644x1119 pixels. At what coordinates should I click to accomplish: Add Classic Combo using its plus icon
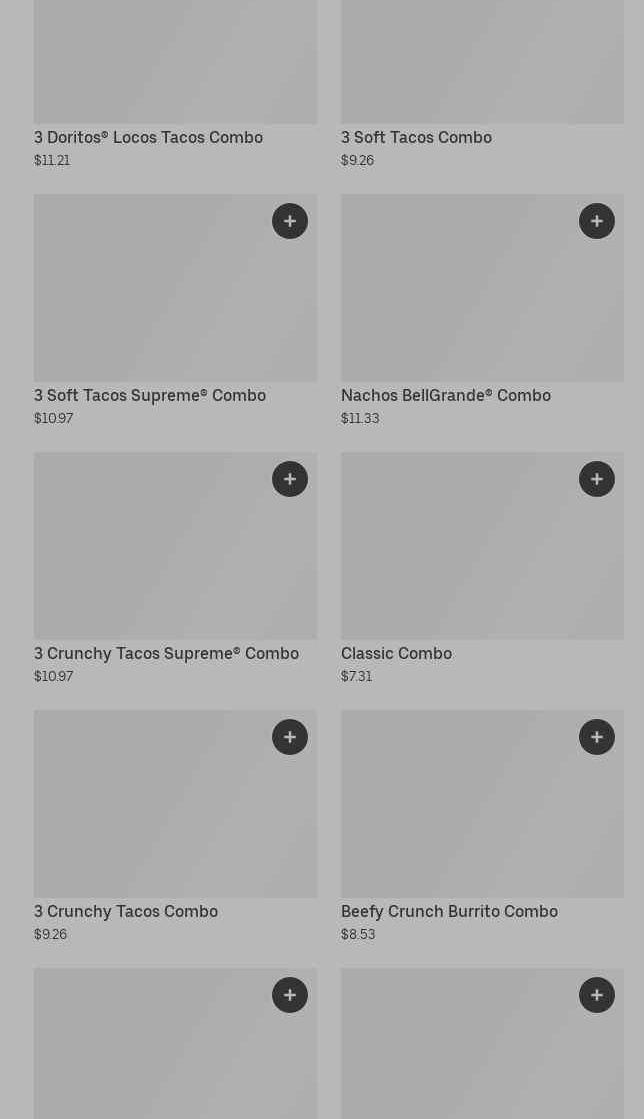(597, 479)
